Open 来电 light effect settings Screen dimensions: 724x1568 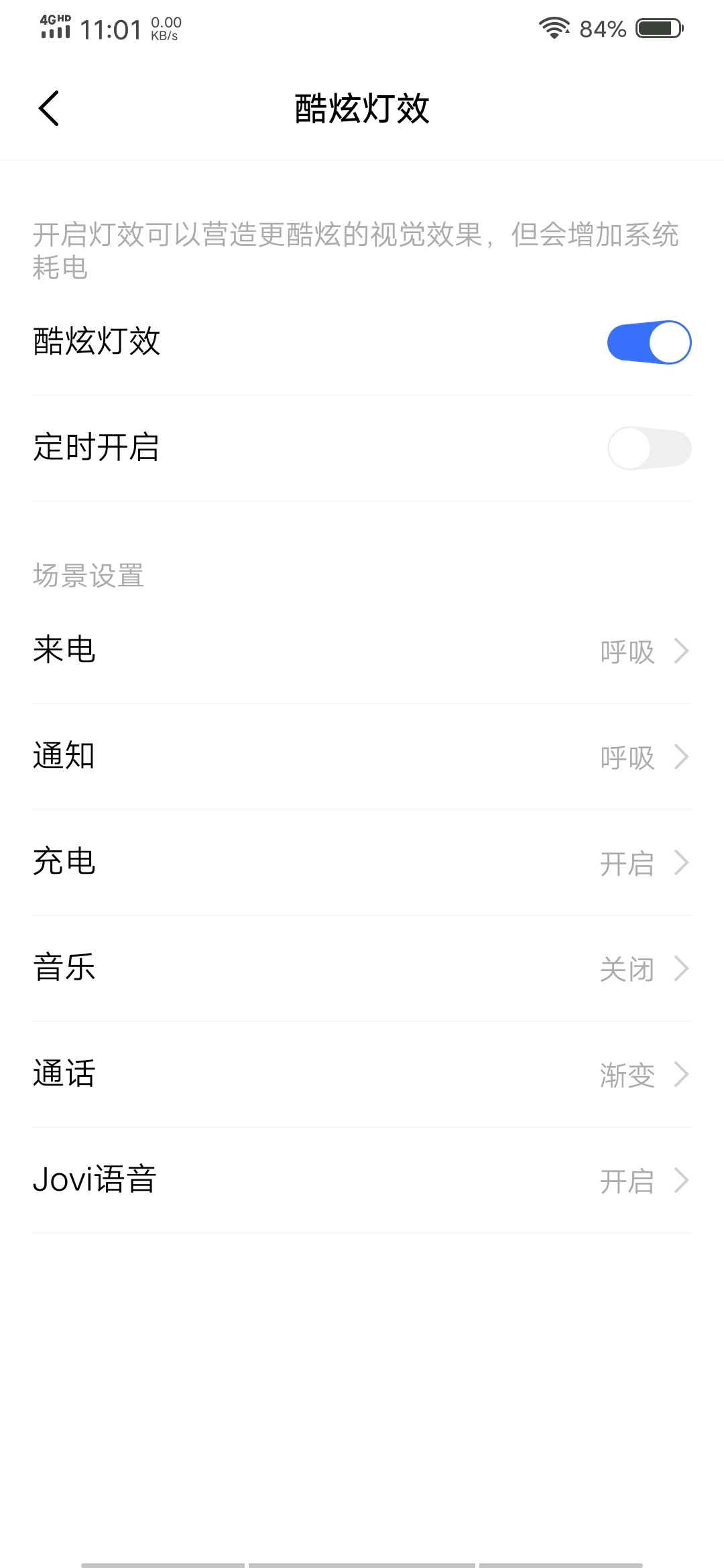(x=362, y=651)
